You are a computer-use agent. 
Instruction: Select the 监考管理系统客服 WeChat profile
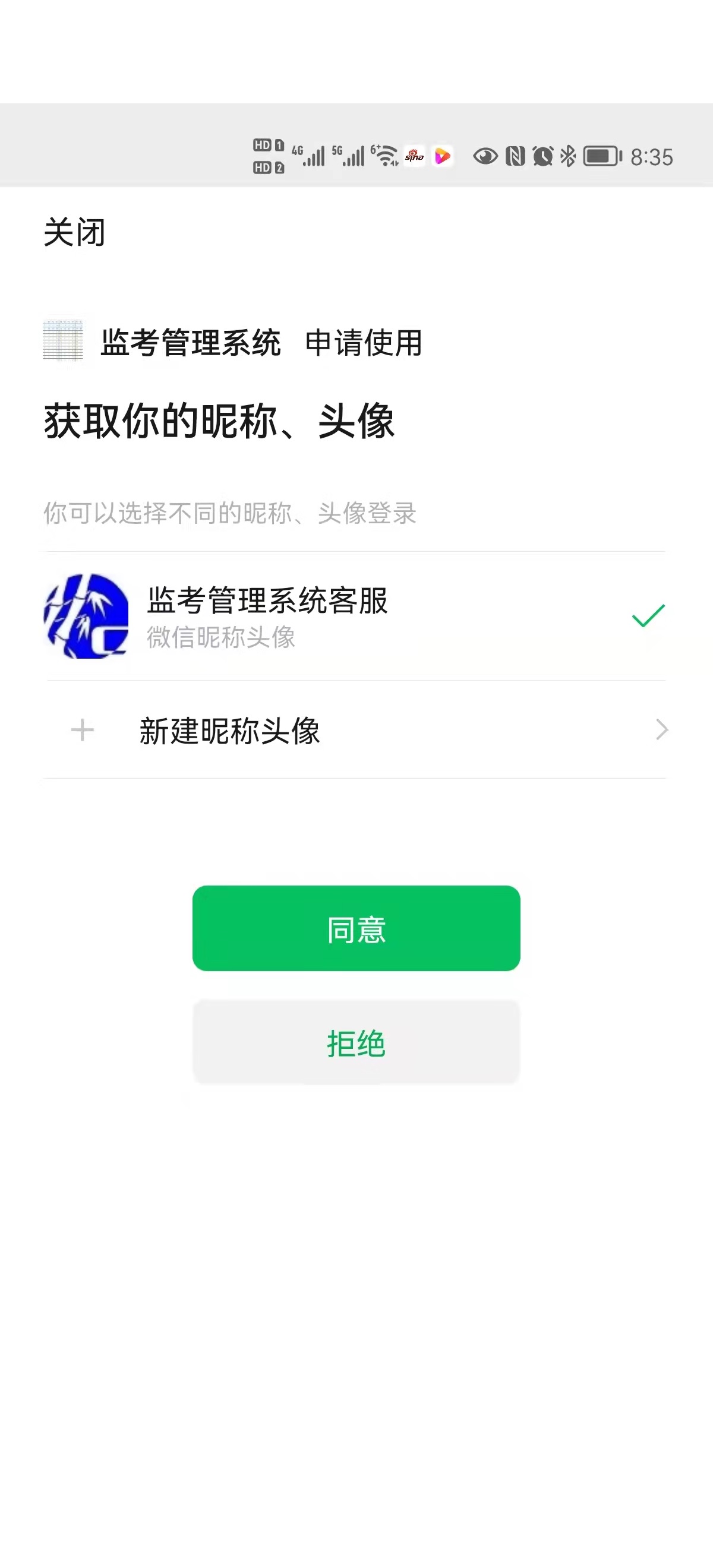click(x=355, y=616)
